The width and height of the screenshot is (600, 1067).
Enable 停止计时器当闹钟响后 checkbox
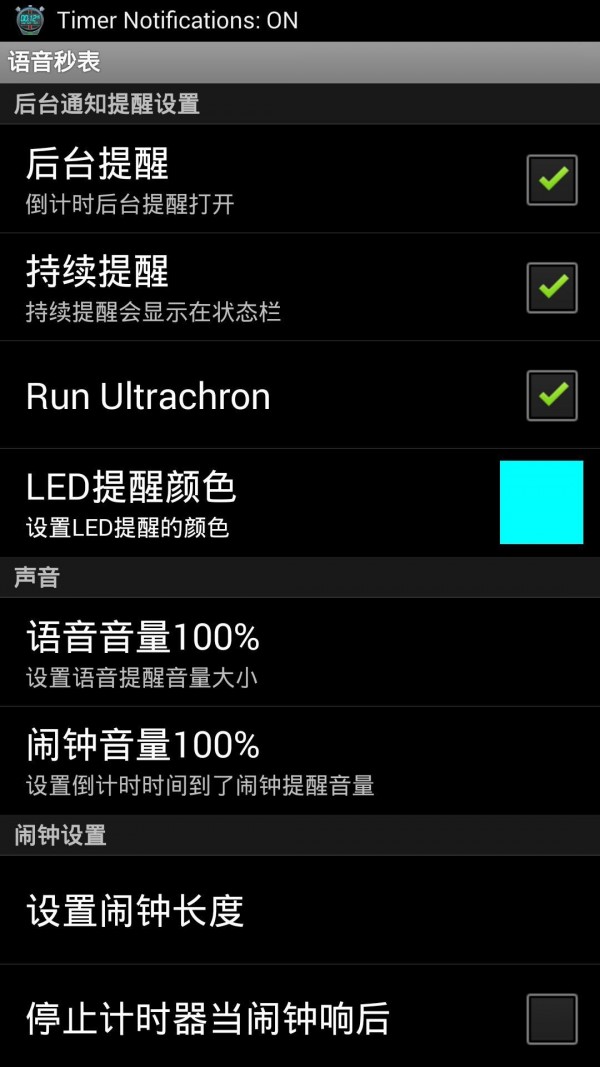coord(552,1019)
